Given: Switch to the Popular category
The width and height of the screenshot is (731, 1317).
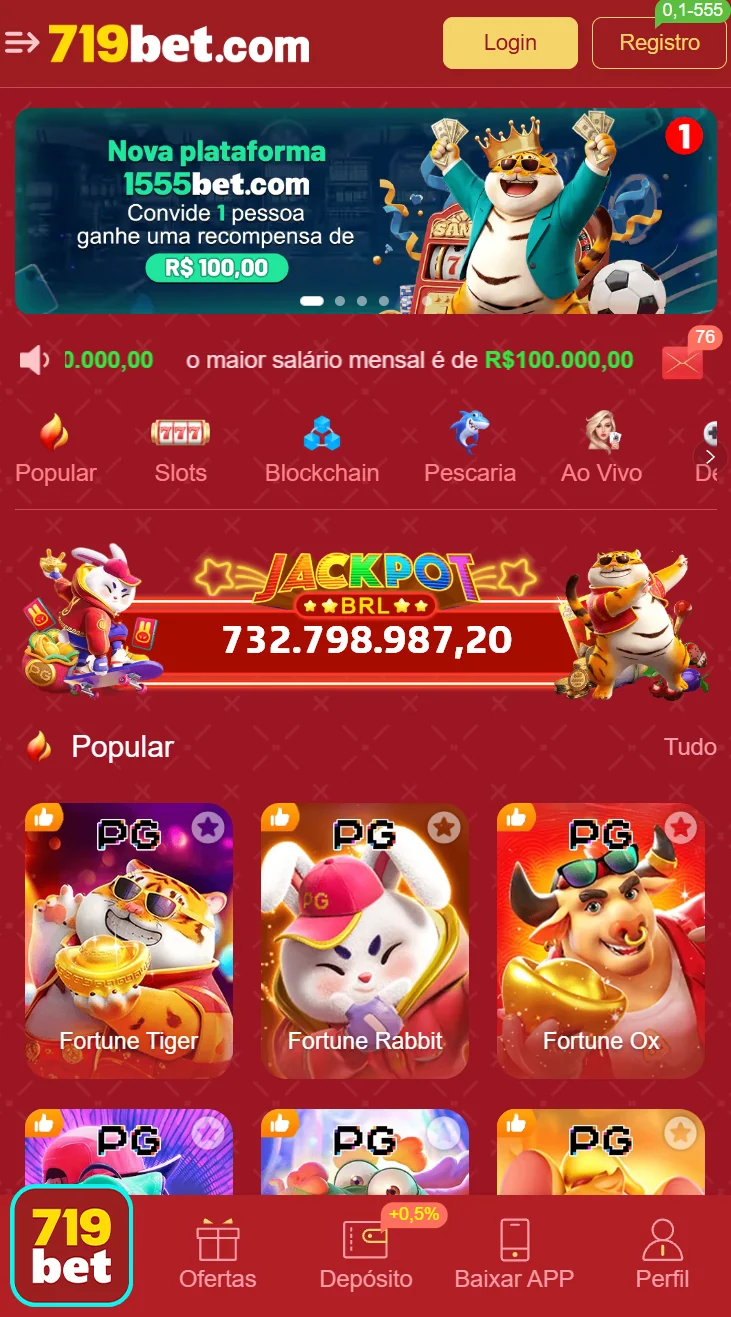Looking at the screenshot, I should pos(56,450).
